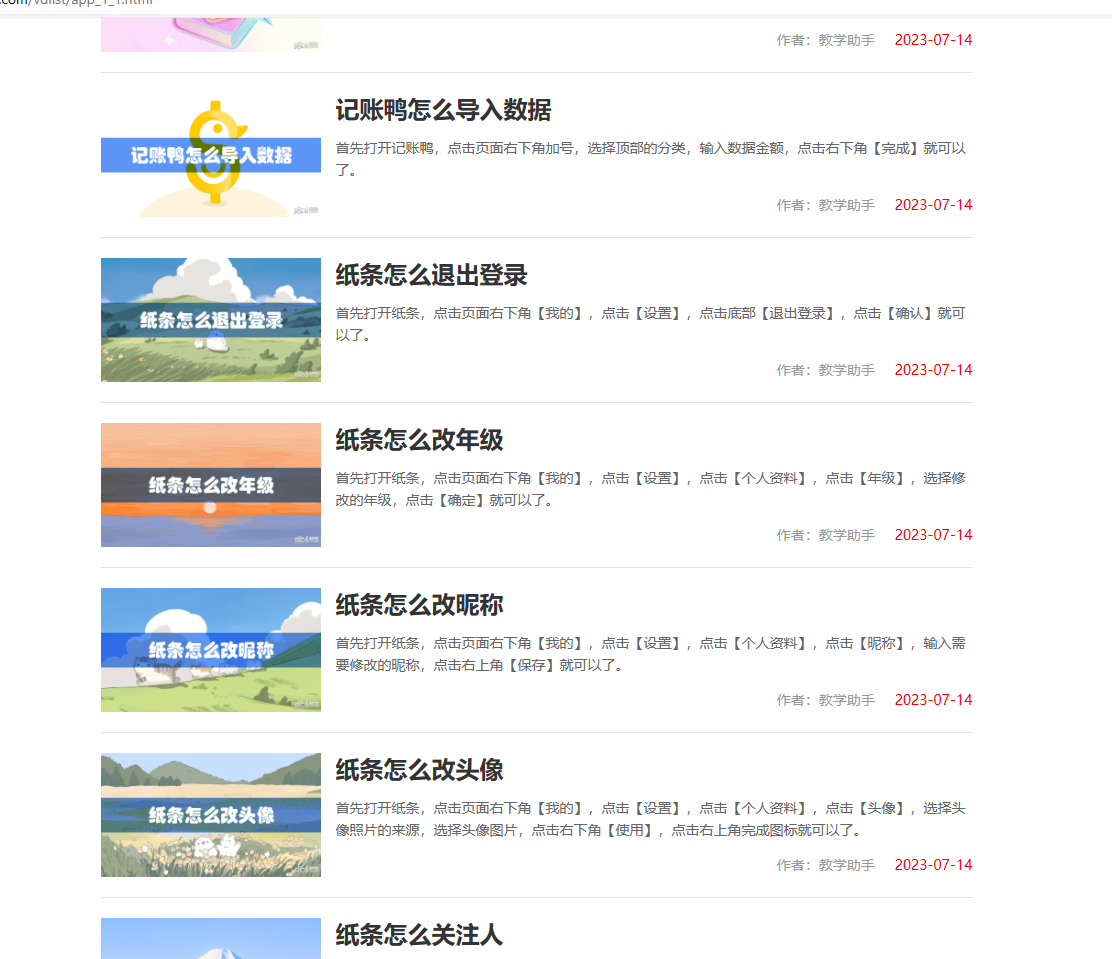The height and width of the screenshot is (959, 1112).
Task: Open article 纸条怎么退出登录
Action: click(x=431, y=275)
